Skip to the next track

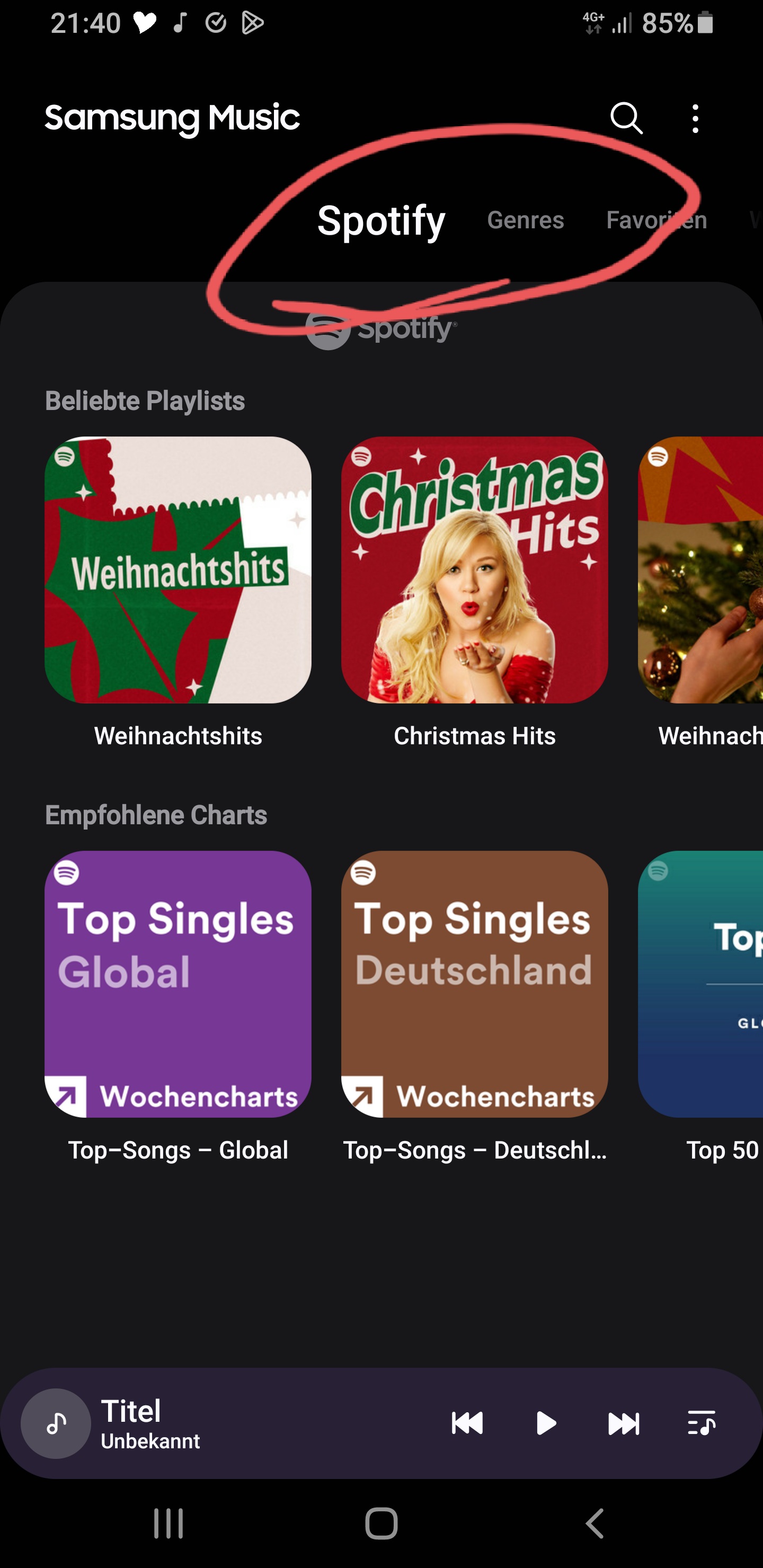(x=624, y=1424)
